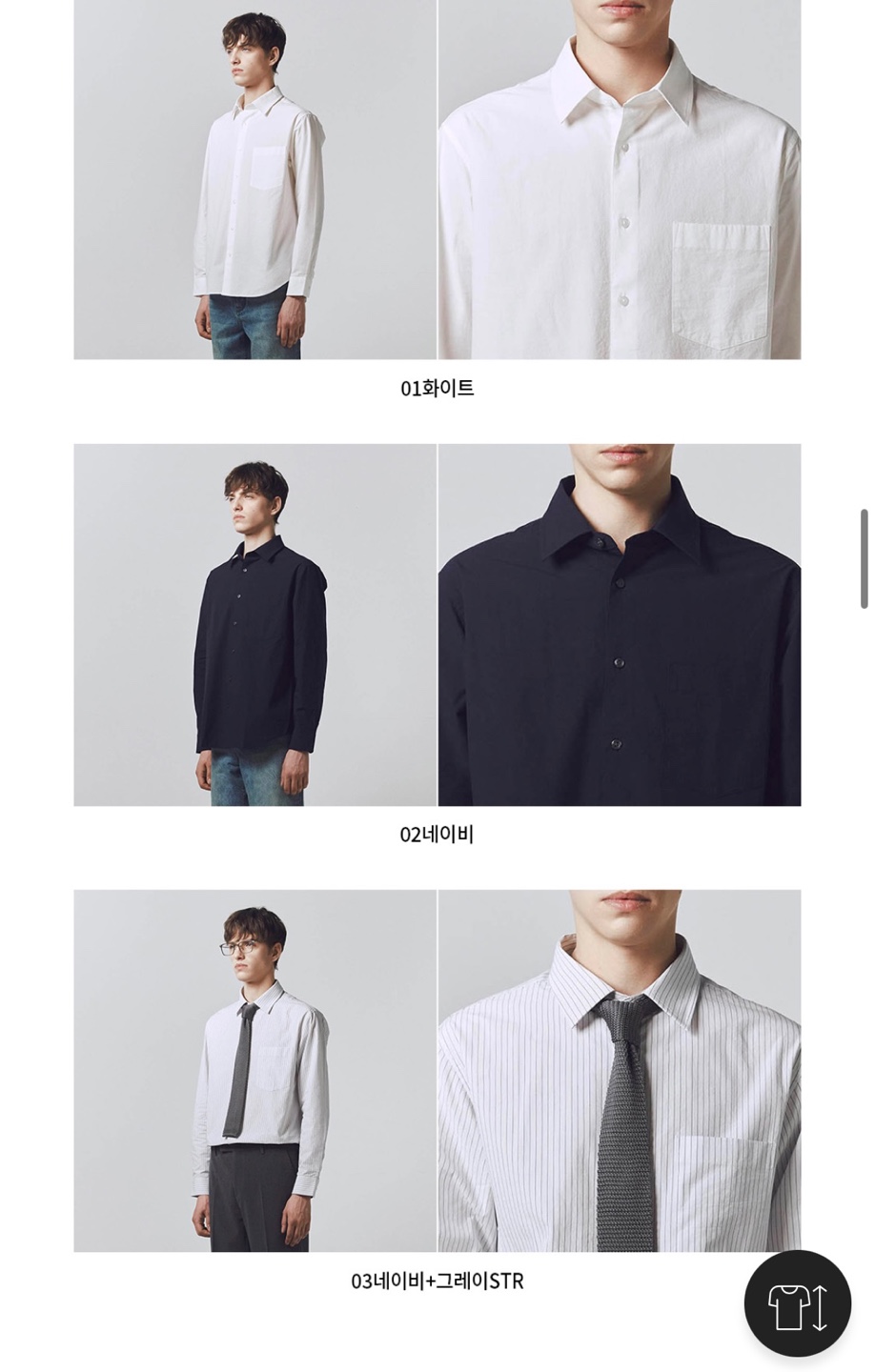This screenshot has width=875, height=1372.
Task: Open the floating size guide button
Action: pyautogui.click(x=797, y=1302)
